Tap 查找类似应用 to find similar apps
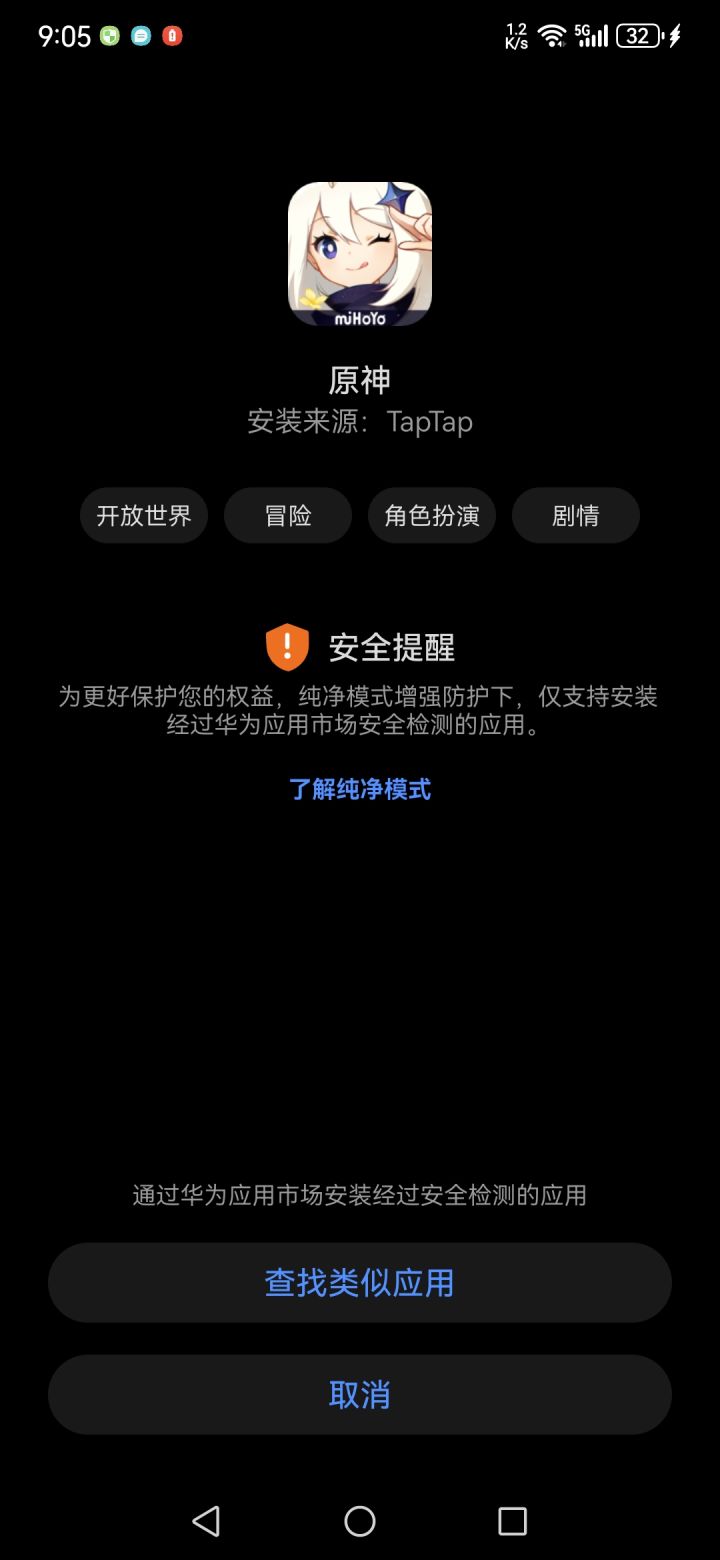The height and width of the screenshot is (1560, 720). point(359,1283)
